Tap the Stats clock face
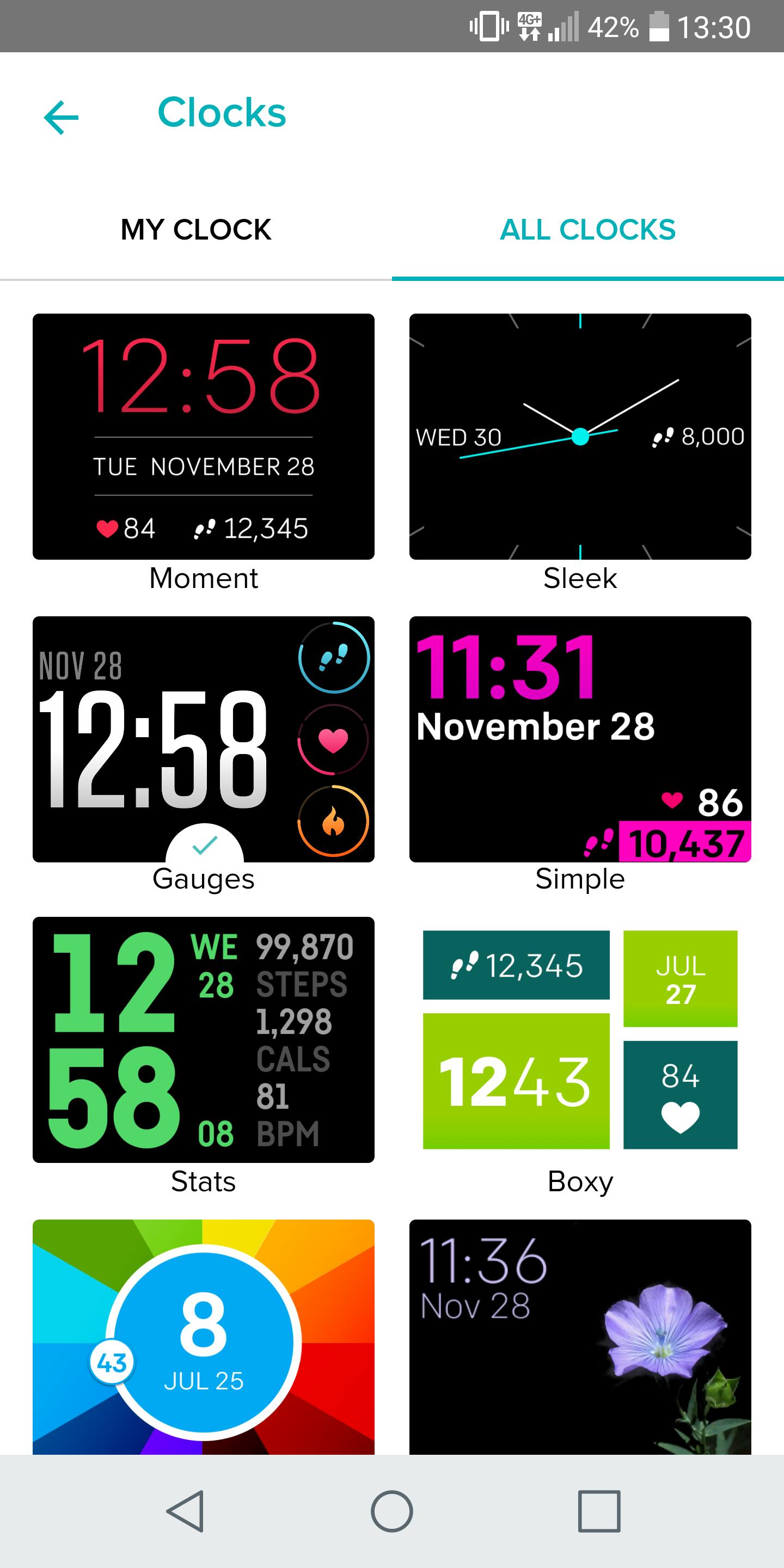The height and width of the screenshot is (1568, 784). pos(203,1039)
